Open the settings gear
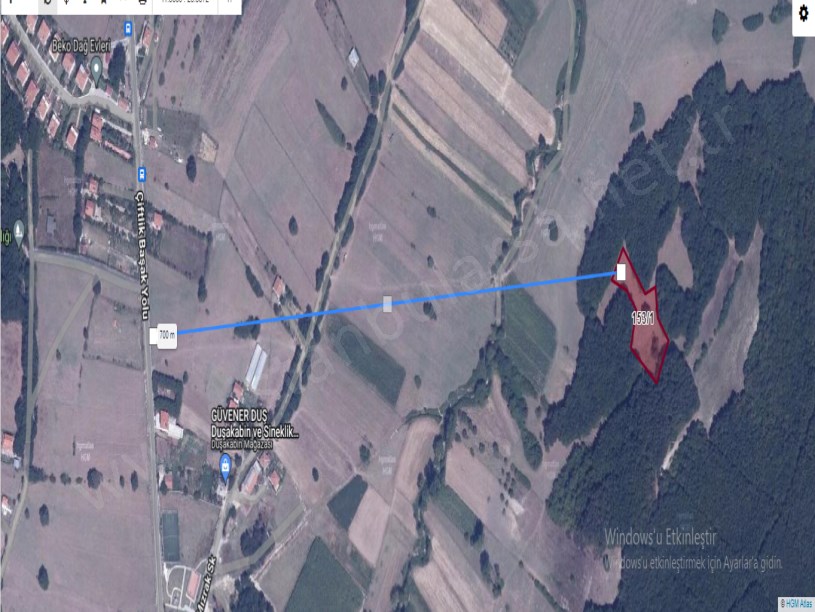 (804, 14)
